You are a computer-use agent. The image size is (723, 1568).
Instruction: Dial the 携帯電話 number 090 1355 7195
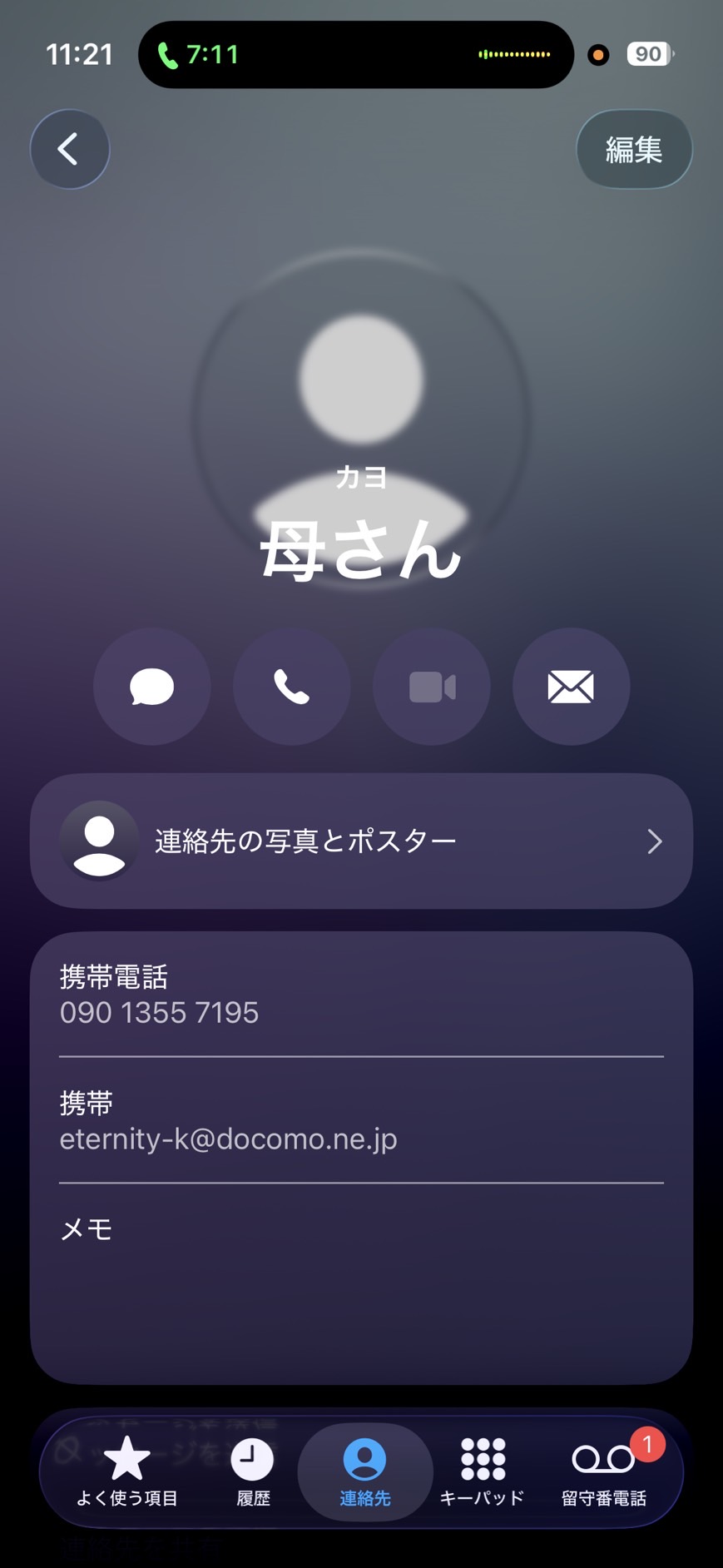point(160,1012)
